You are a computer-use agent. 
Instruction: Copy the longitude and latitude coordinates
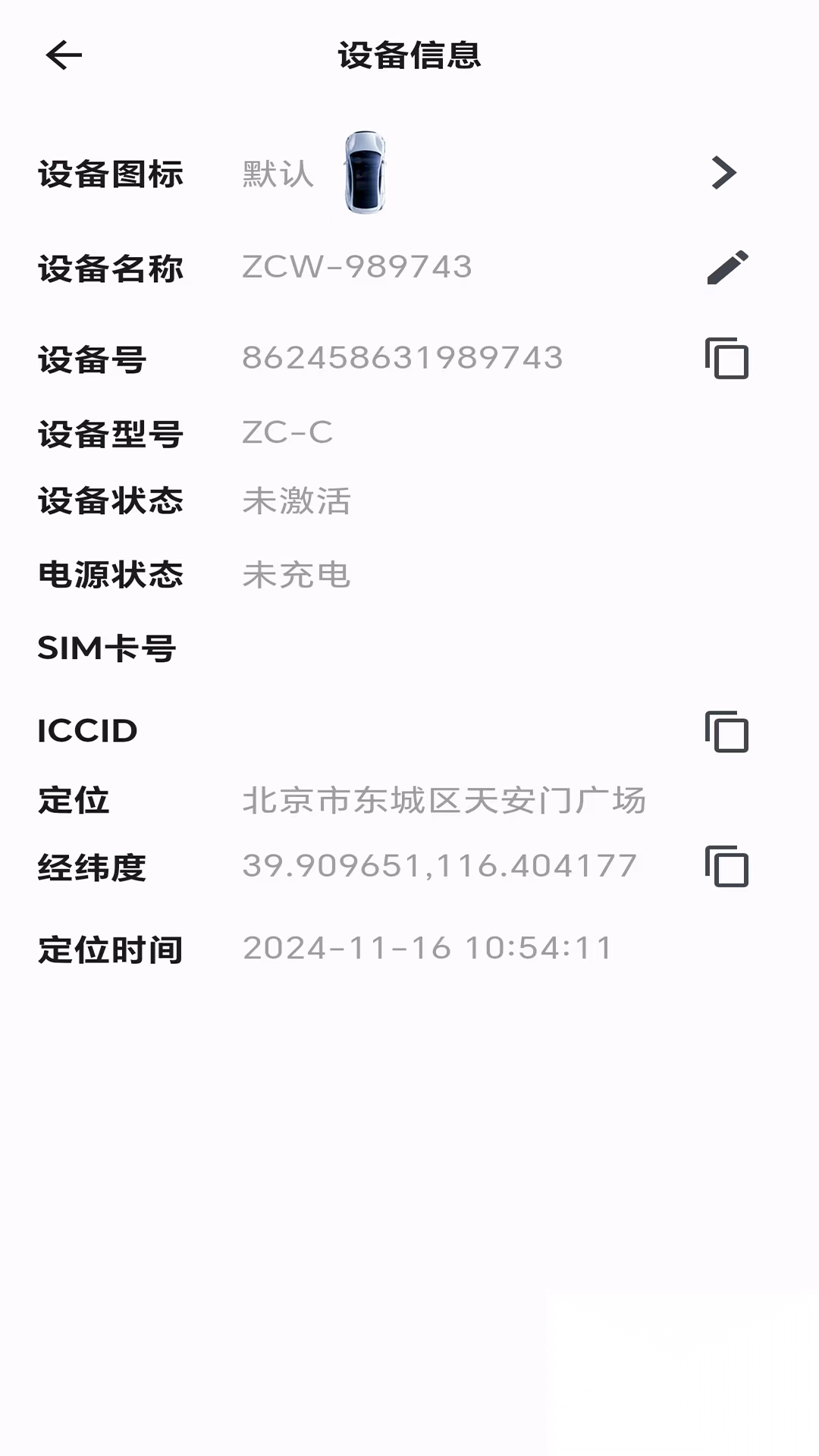pos(725,865)
